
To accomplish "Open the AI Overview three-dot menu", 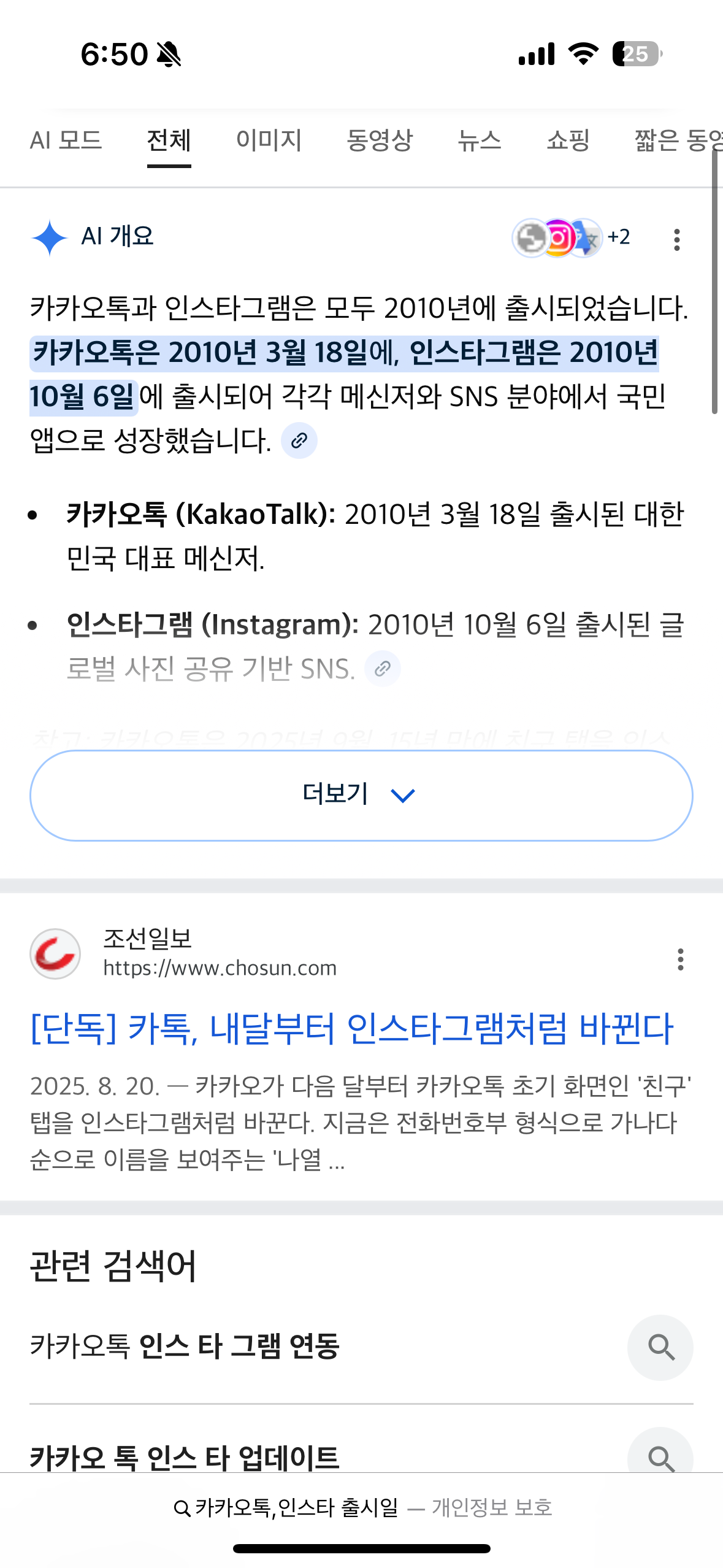I will coord(676,240).
